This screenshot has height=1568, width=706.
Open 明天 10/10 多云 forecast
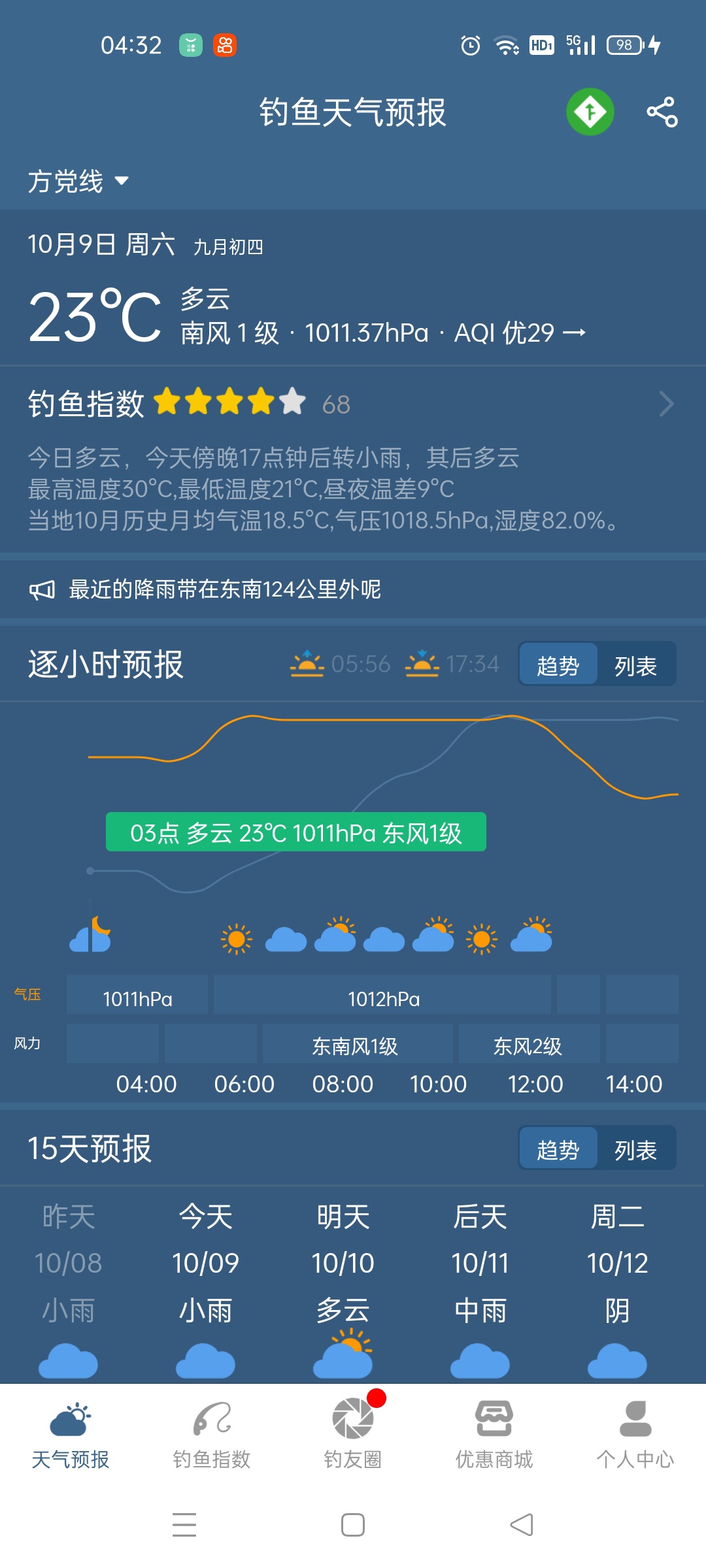[343, 1287]
